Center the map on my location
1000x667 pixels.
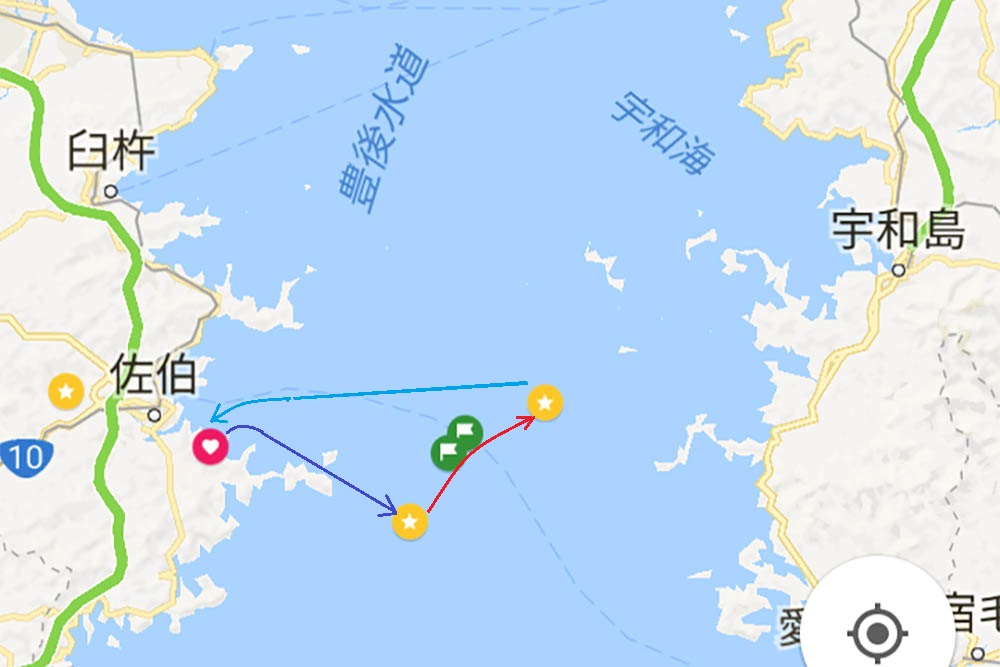[877, 631]
